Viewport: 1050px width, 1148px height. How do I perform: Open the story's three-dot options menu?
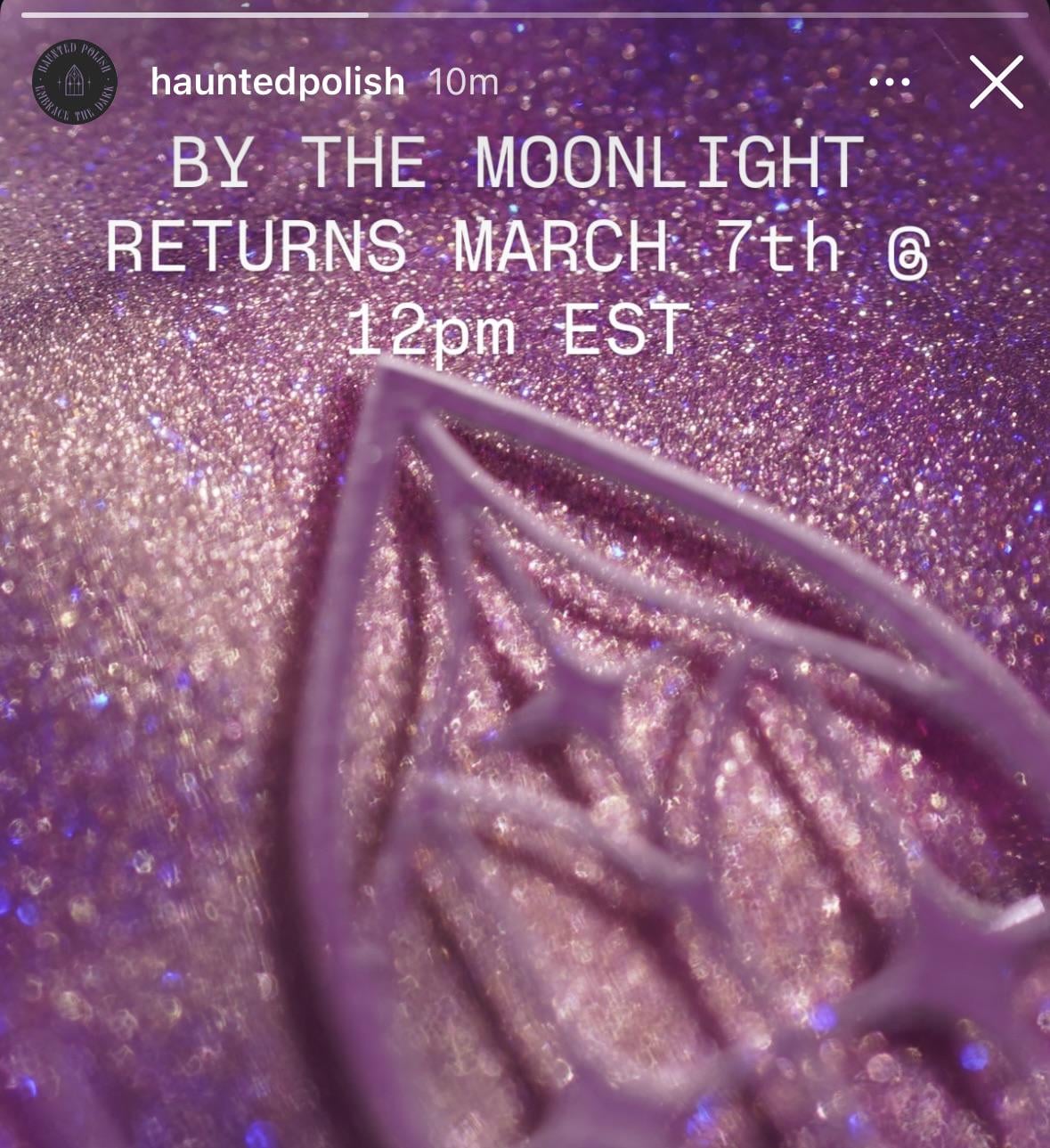click(889, 83)
